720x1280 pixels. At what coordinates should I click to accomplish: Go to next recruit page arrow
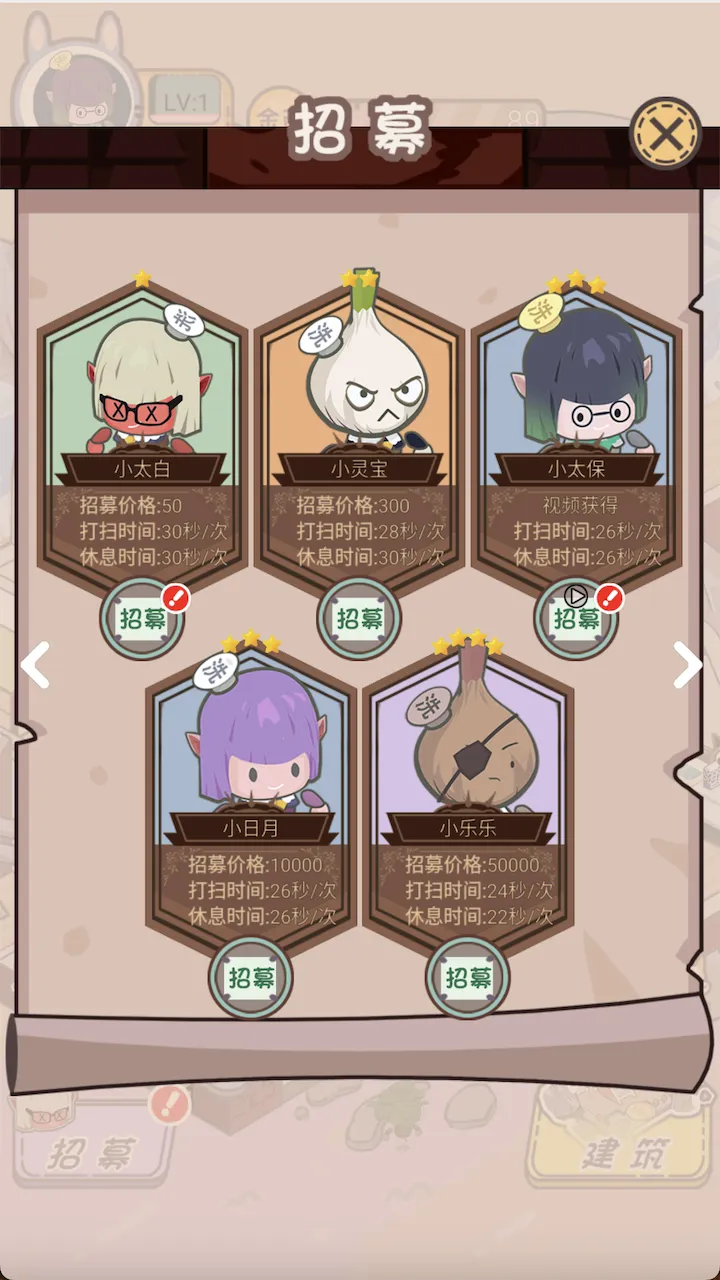pos(687,665)
